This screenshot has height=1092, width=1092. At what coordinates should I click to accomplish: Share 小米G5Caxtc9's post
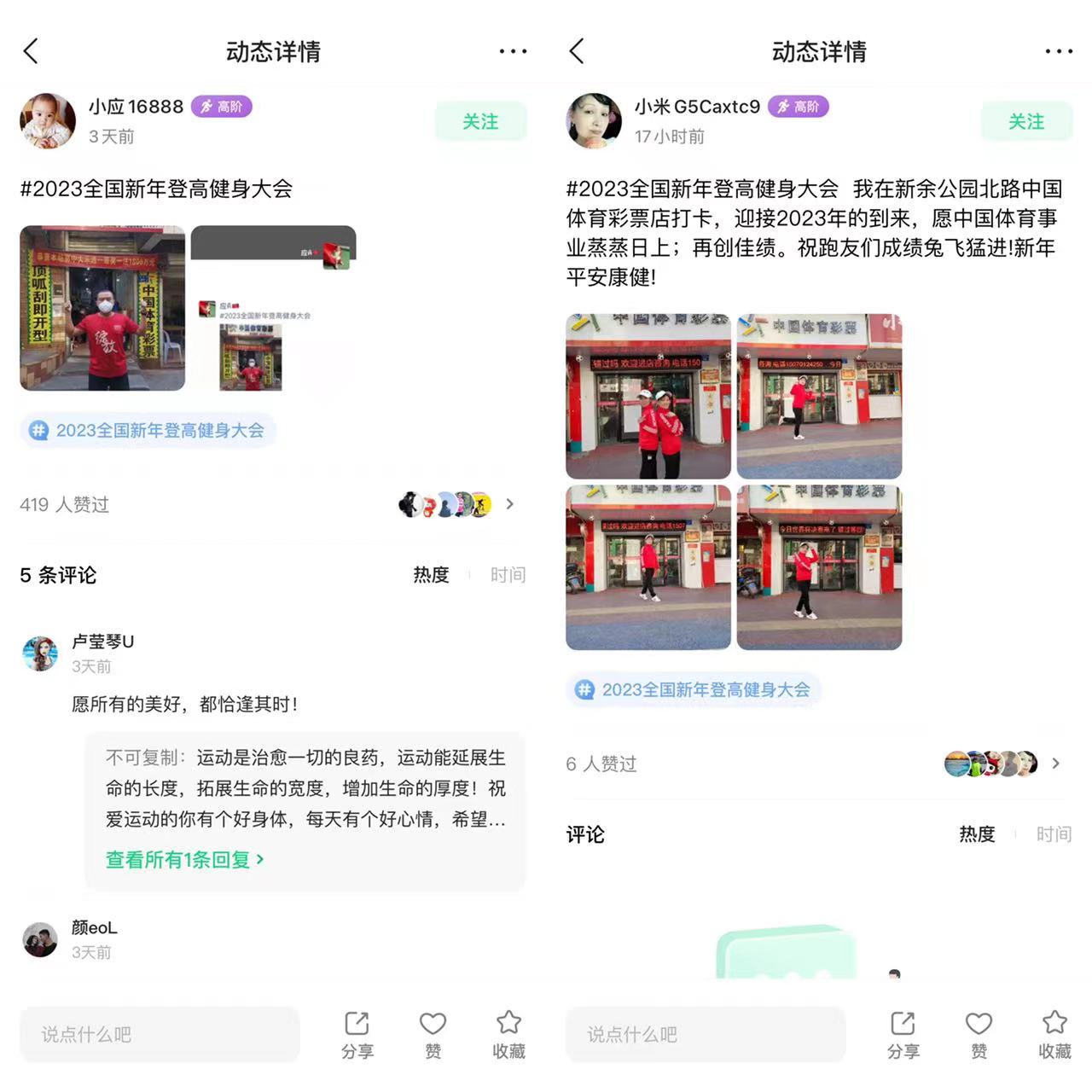click(903, 1034)
